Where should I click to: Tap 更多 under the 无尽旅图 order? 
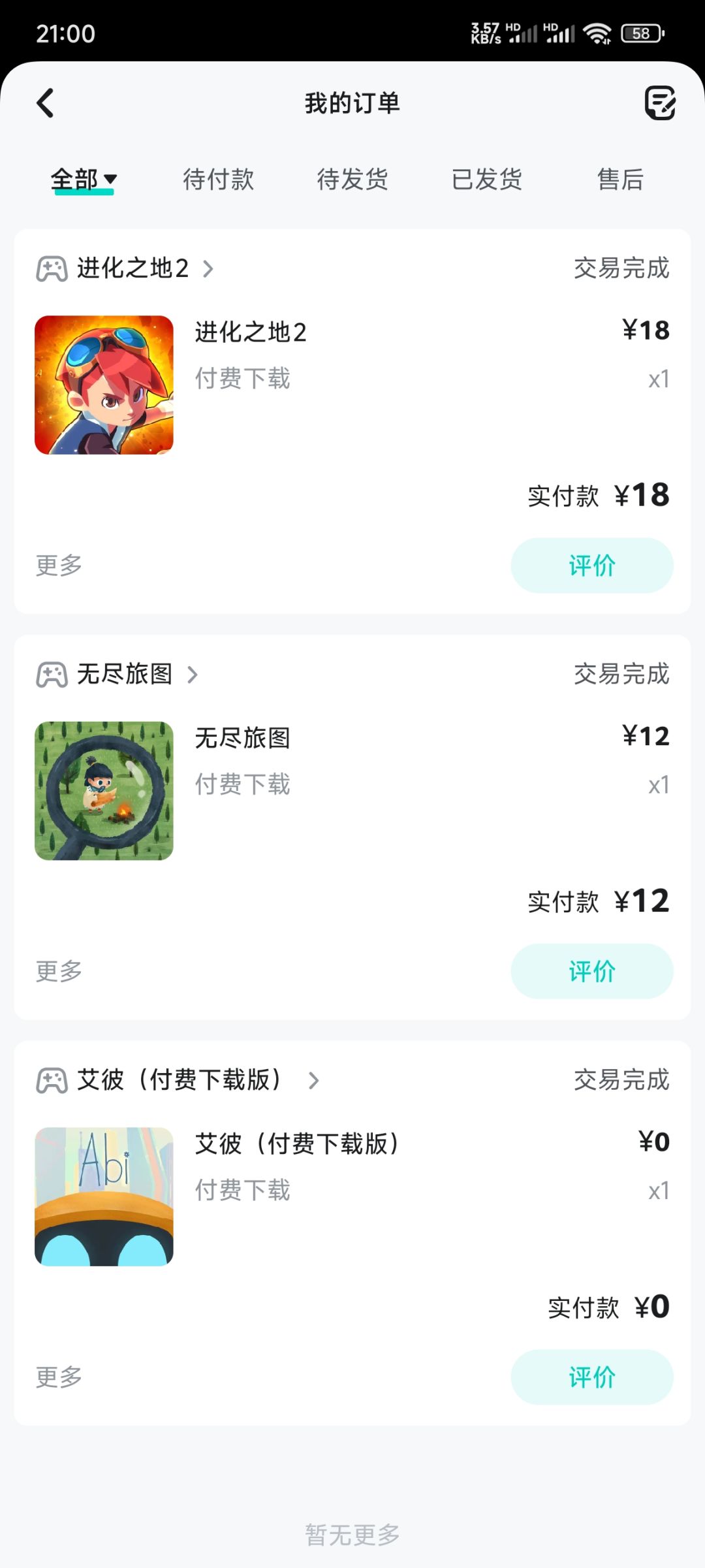pyautogui.click(x=57, y=971)
